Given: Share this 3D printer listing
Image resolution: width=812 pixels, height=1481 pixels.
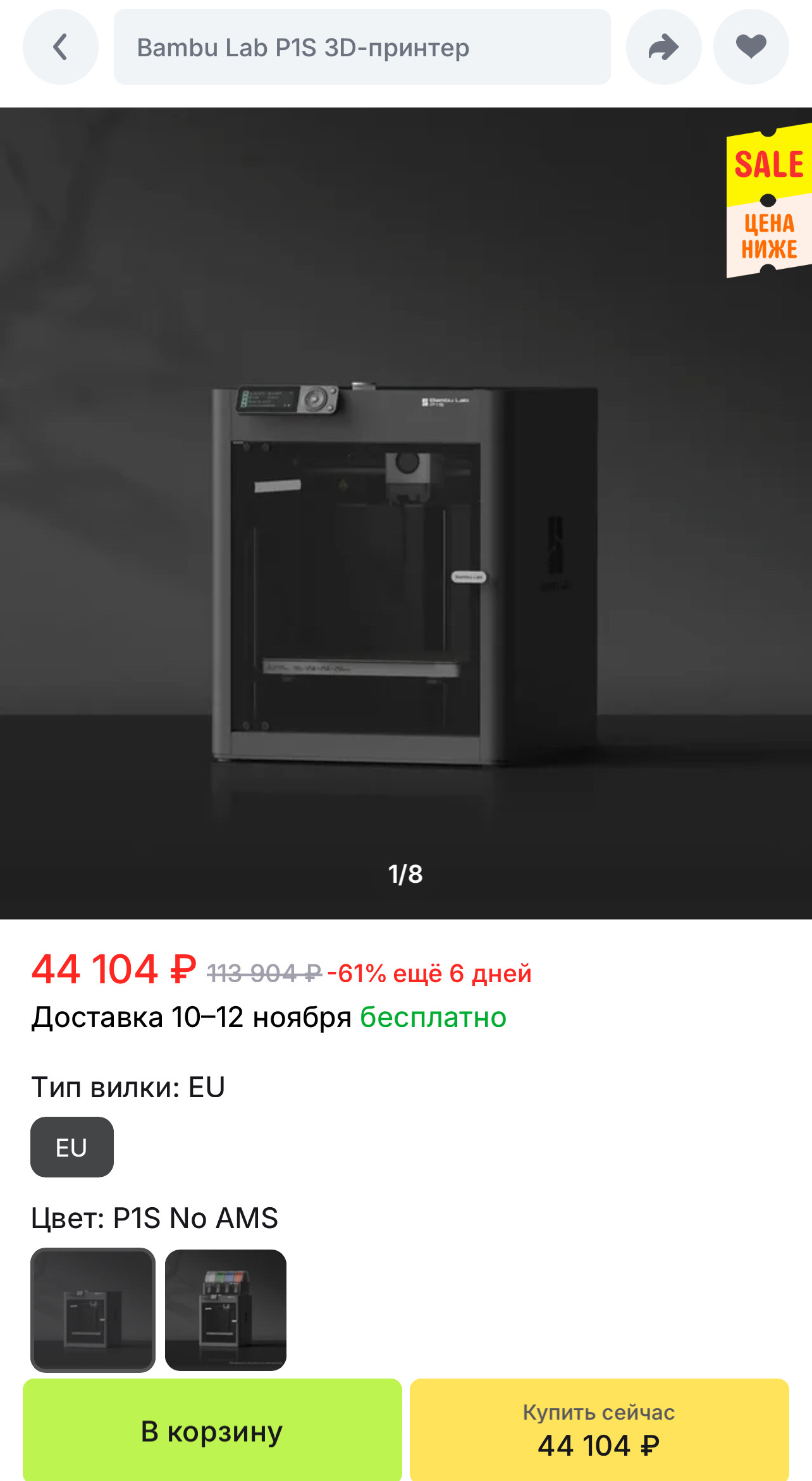Looking at the screenshot, I should pos(663,47).
